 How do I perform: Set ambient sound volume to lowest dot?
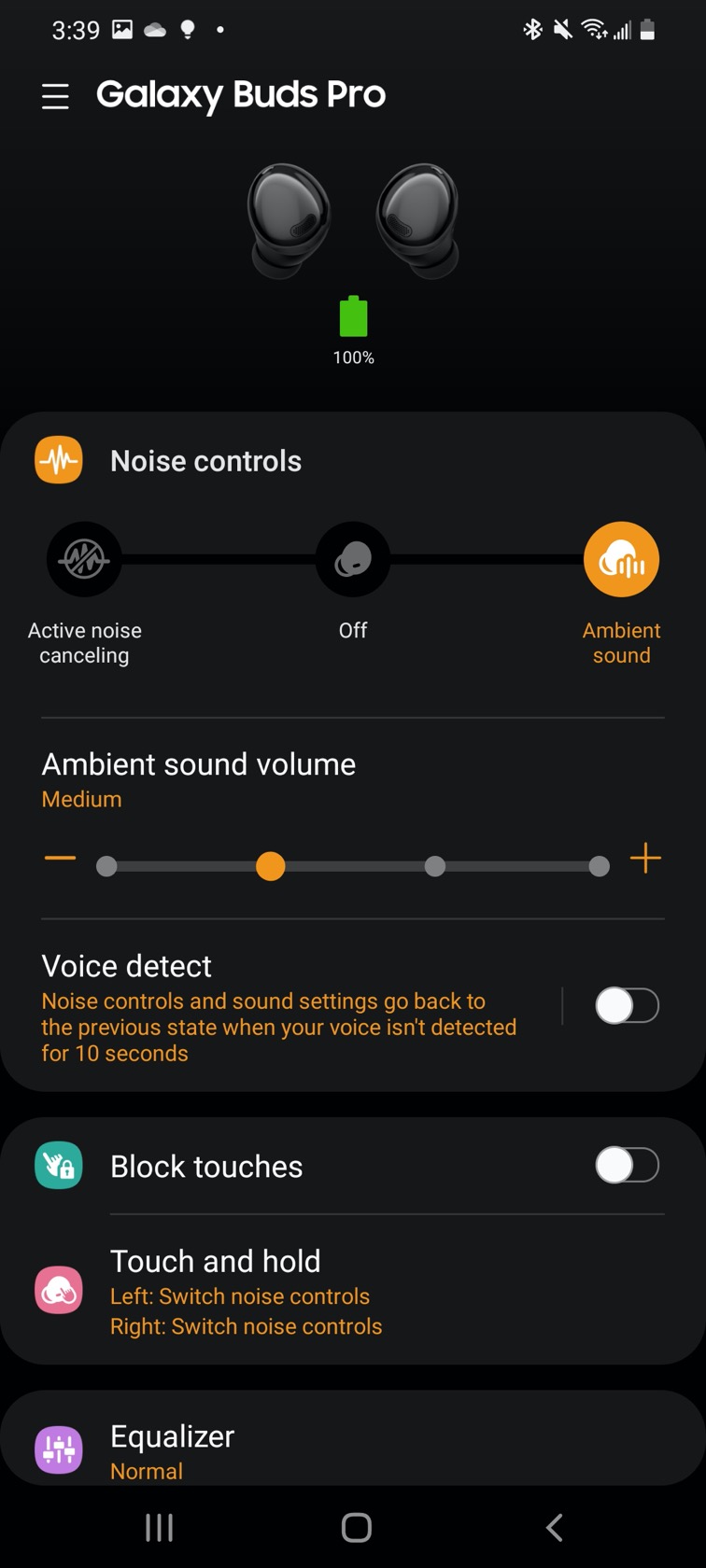click(106, 867)
